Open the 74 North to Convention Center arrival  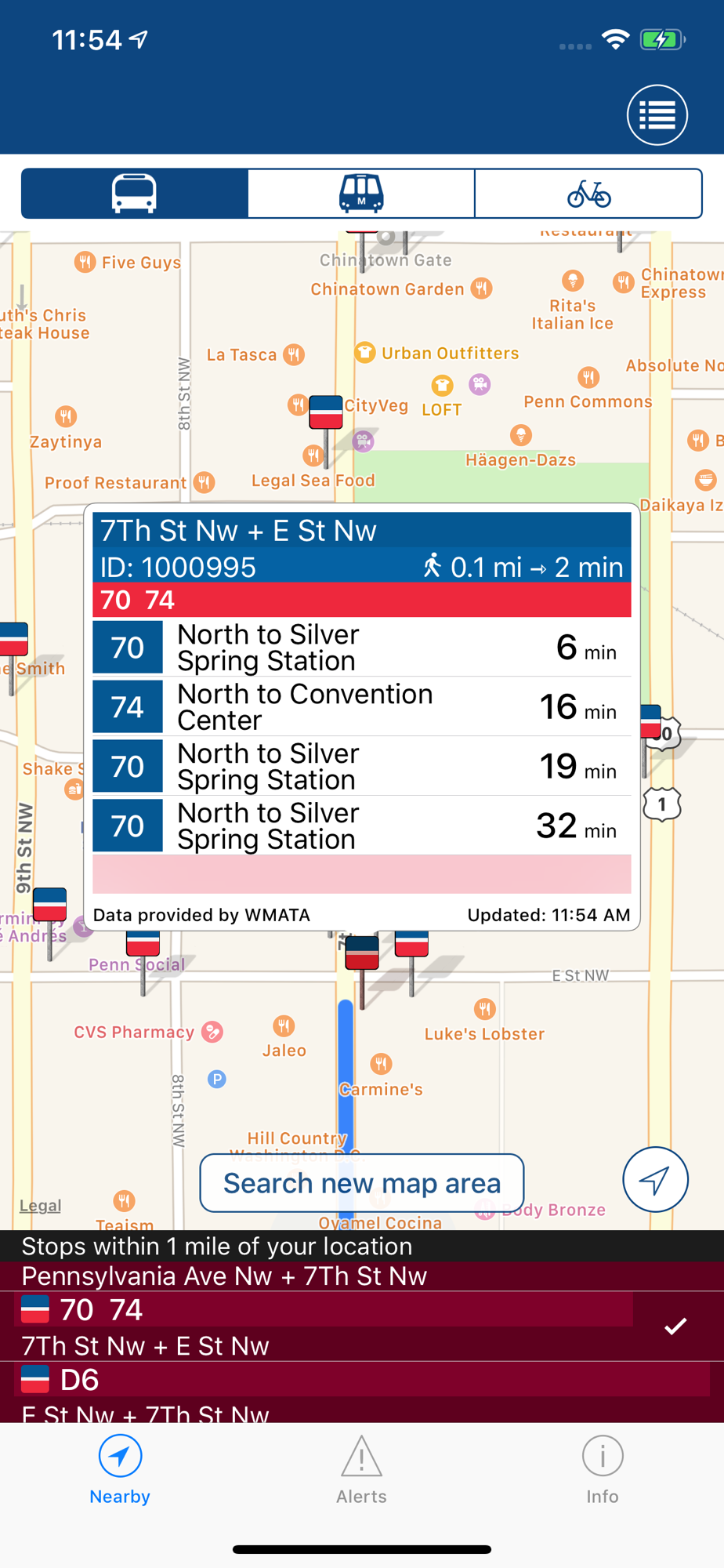tap(361, 707)
